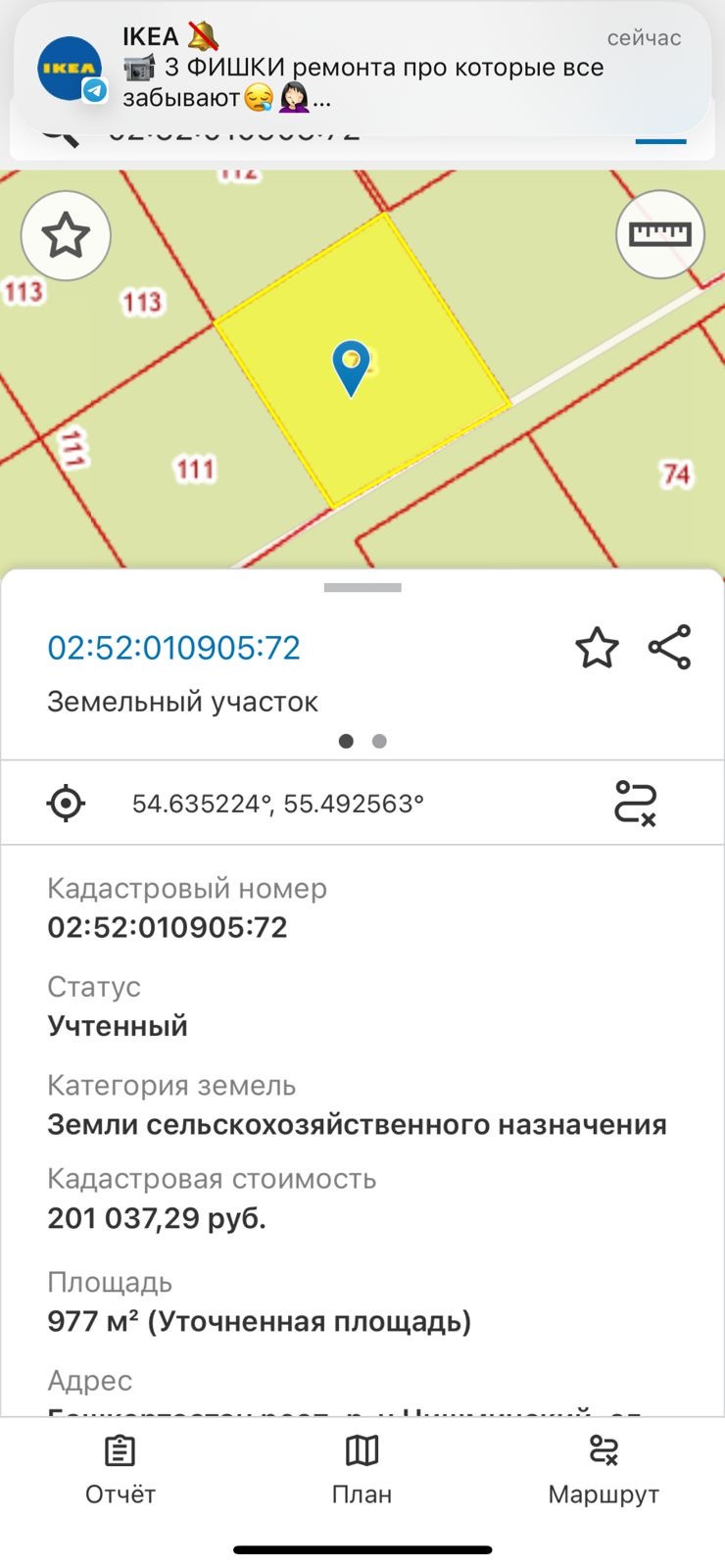Tap the blue location pin on the parcel
The width and height of the screenshot is (725, 1568).
(351, 369)
